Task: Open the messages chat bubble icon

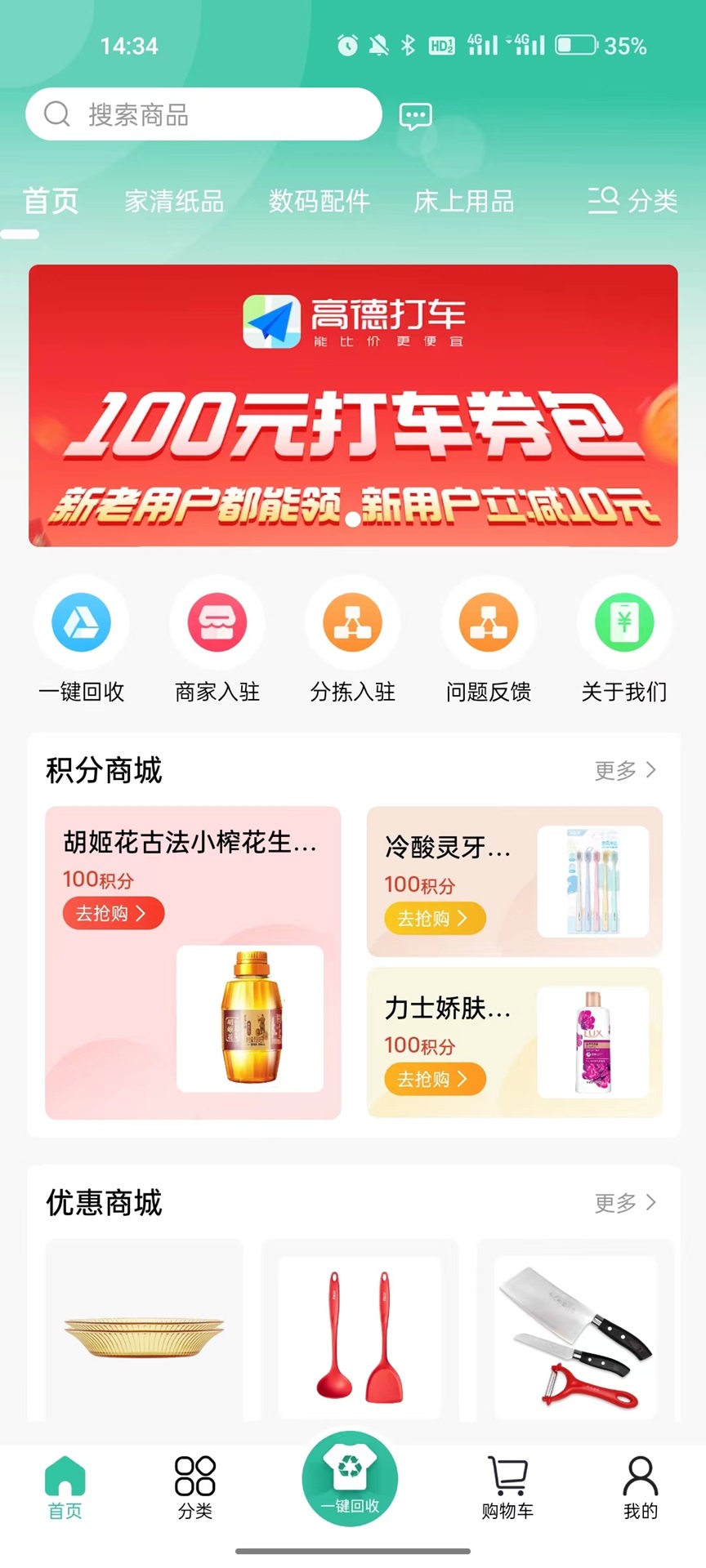Action: [415, 117]
